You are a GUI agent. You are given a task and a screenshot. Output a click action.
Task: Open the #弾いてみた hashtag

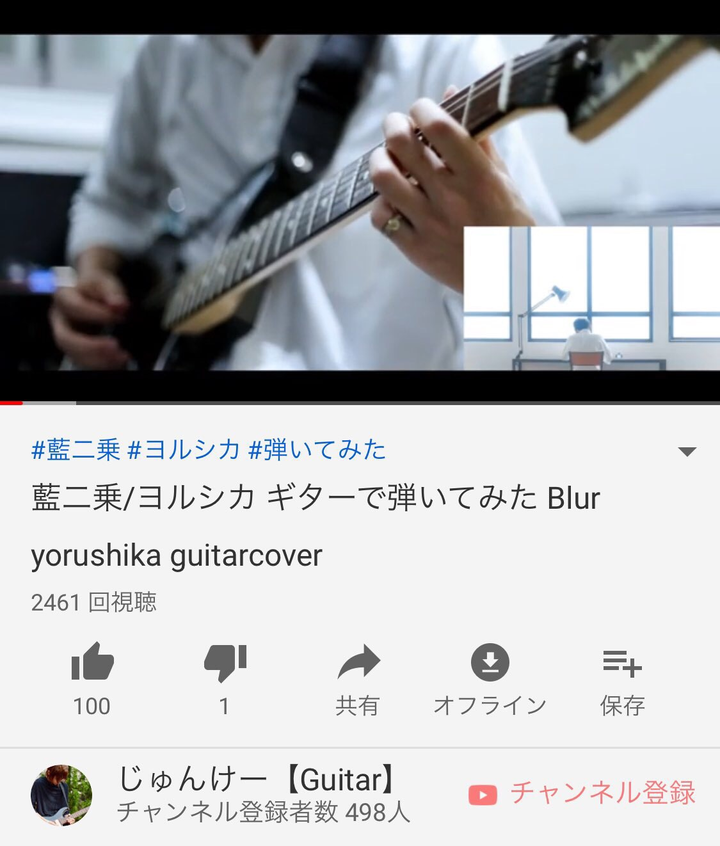pyautogui.click(x=317, y=450)
